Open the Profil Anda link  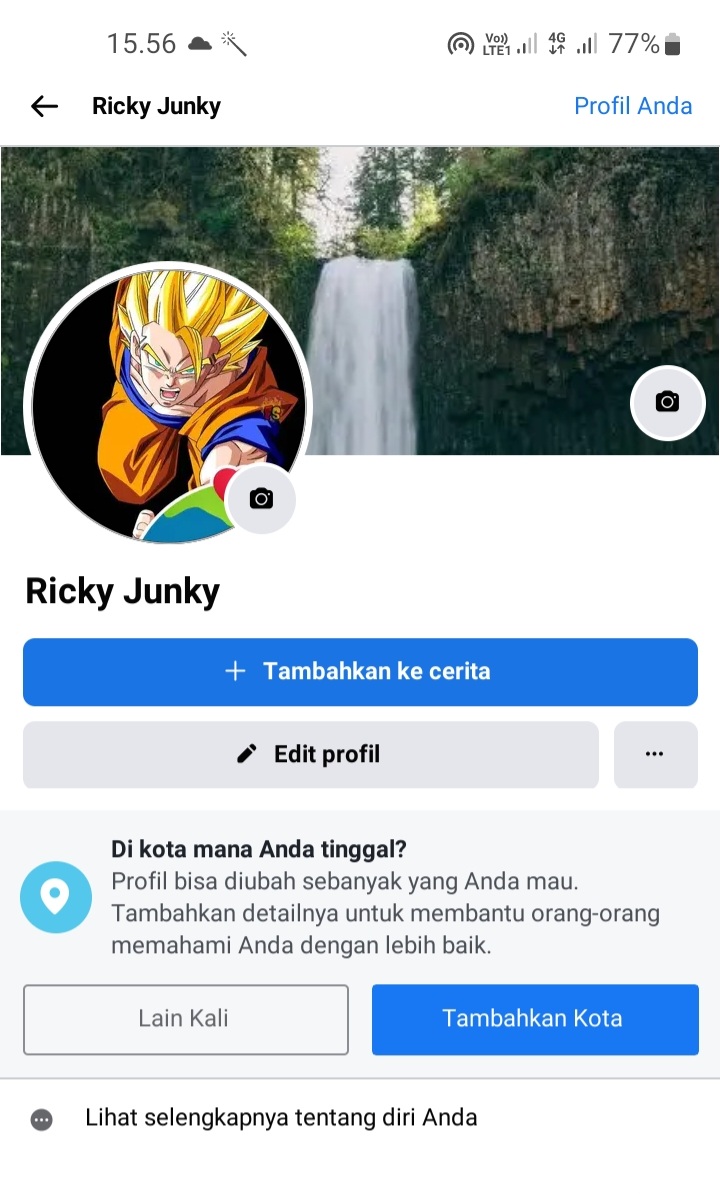click(632, 106)
